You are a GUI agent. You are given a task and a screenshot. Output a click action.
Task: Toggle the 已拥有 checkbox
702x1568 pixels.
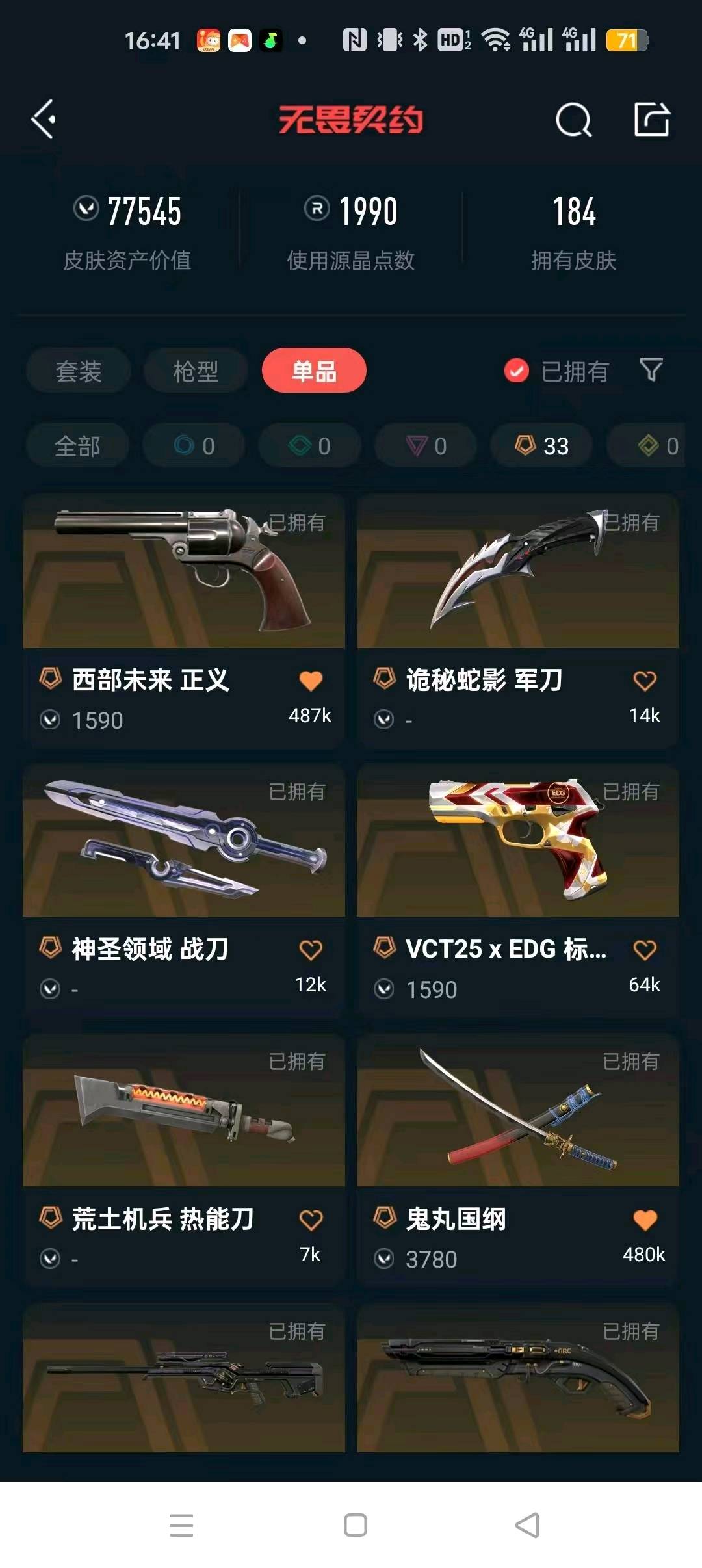click(x=517, y=371)
